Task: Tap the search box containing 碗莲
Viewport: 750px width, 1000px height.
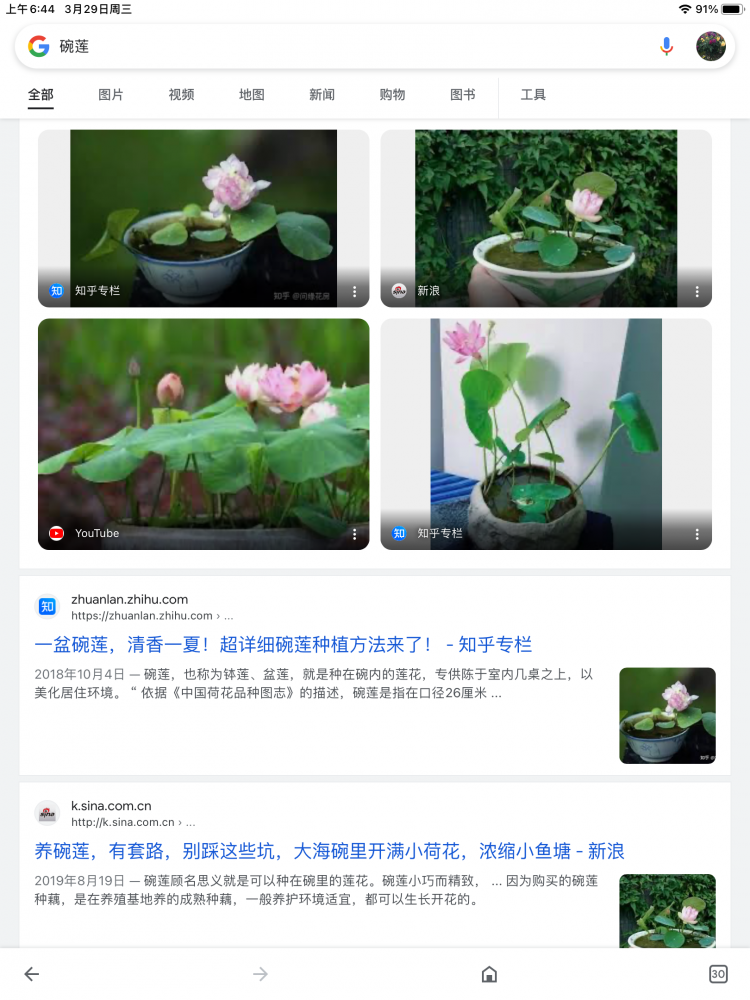Action: pos(340,46)
